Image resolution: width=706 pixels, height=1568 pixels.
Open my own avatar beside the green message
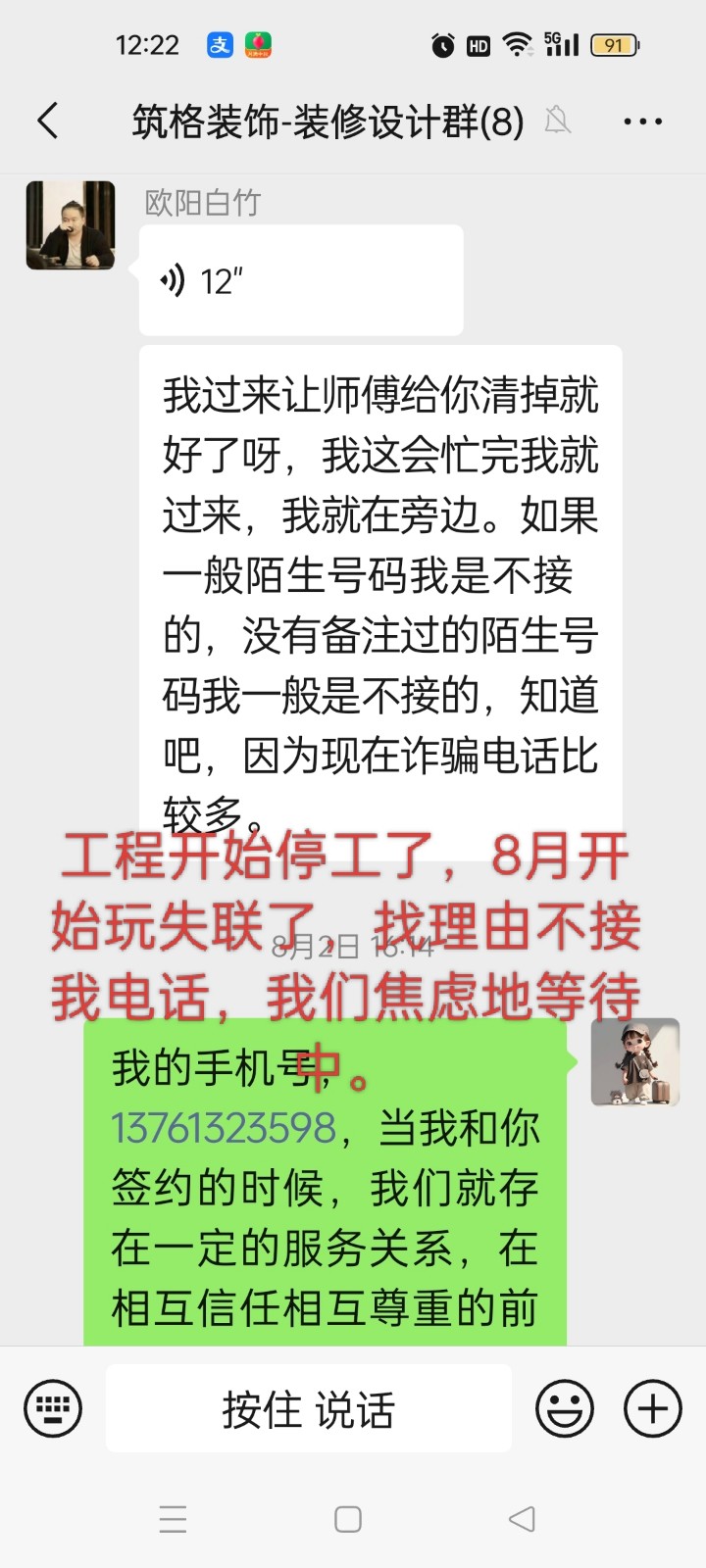pos(634,1062)
